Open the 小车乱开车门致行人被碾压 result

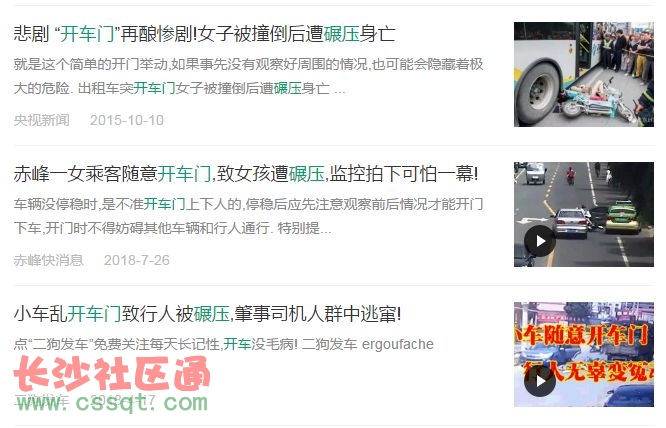click(207, 314)
